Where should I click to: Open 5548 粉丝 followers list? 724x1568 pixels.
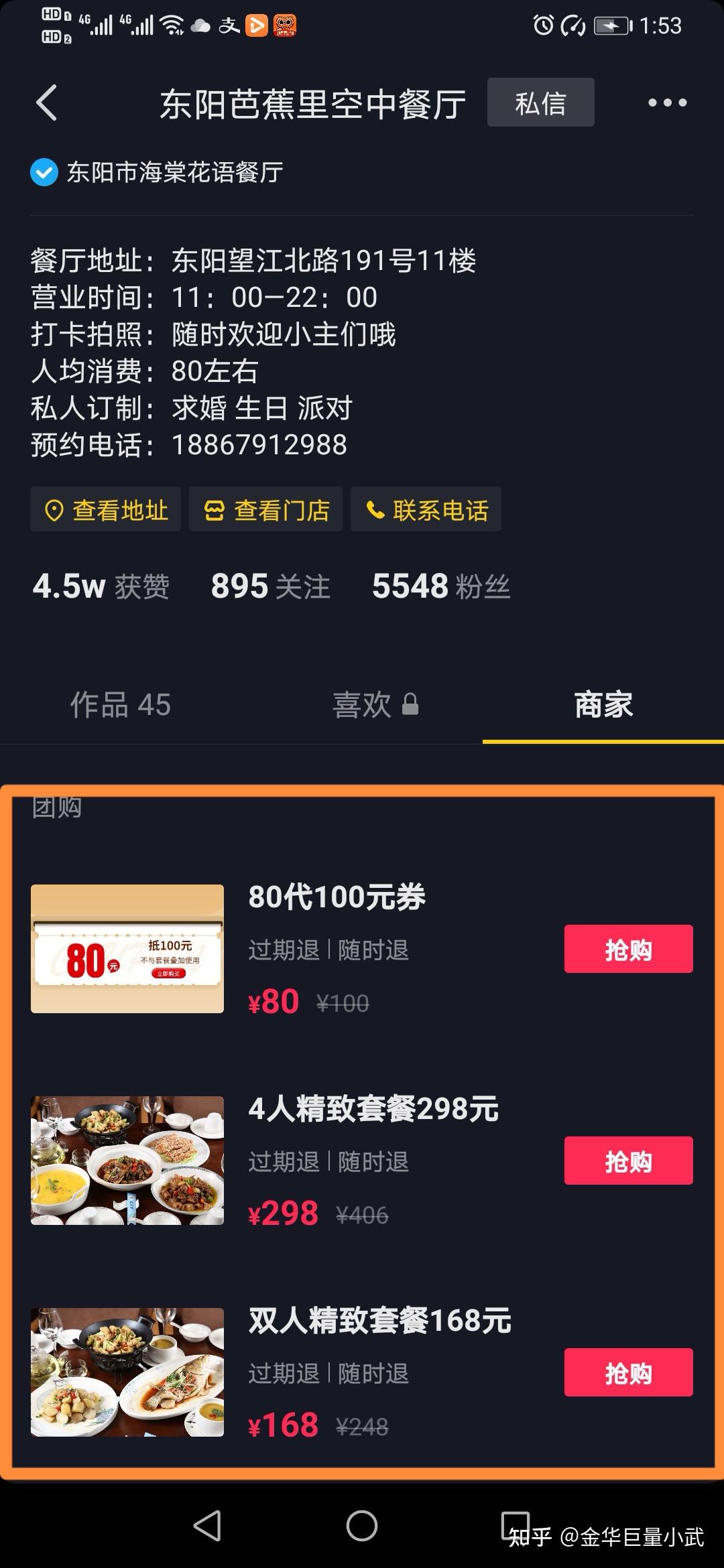(440, 586)
